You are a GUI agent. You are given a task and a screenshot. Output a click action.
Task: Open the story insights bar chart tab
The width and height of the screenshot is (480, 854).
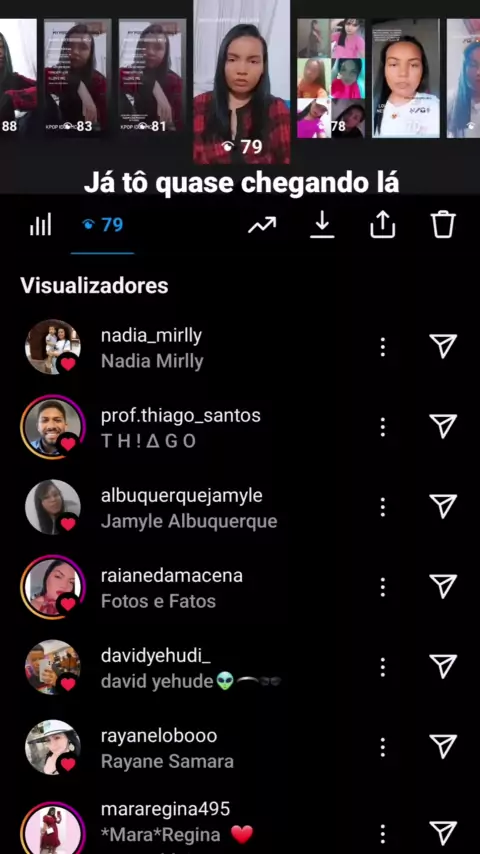(40, 224)
